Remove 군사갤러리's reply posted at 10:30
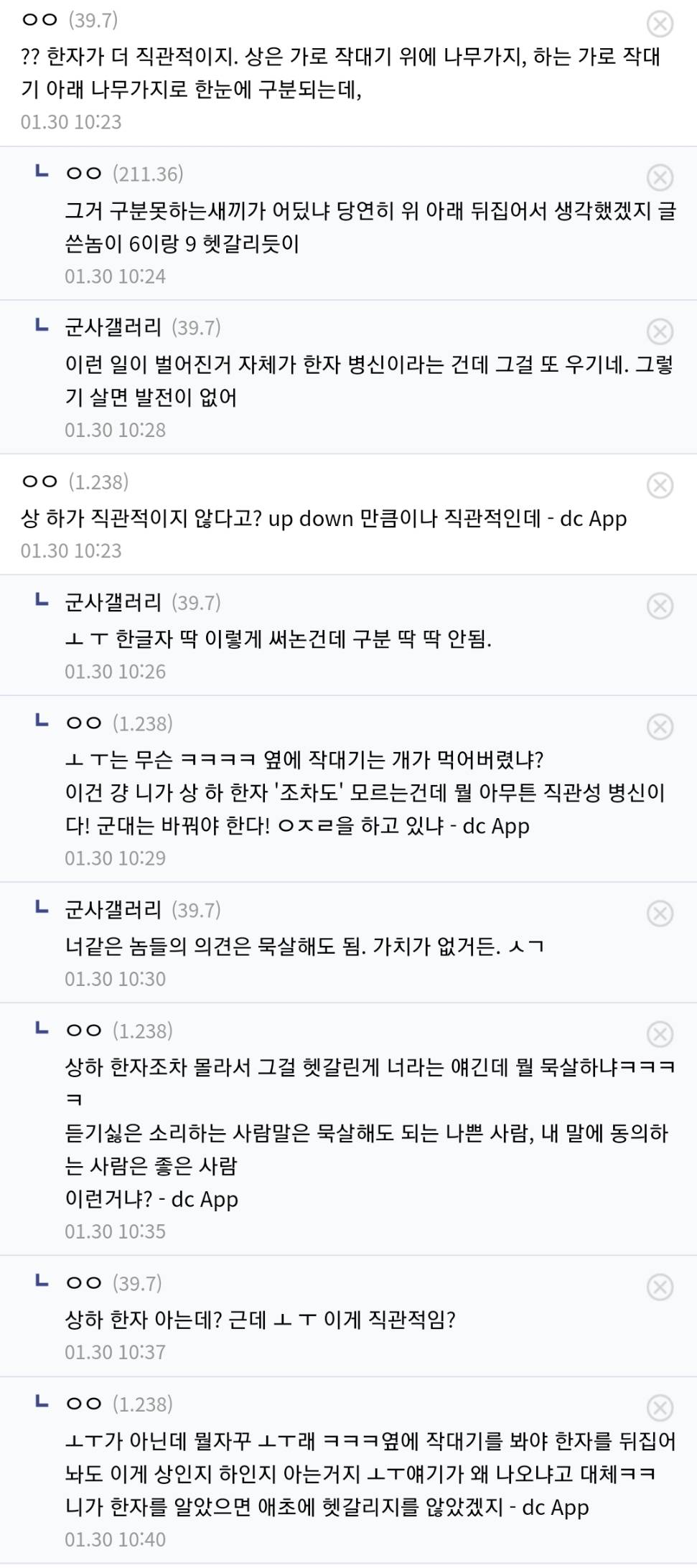This screenshot has width=697, height=1568. (x=660, y=914)
